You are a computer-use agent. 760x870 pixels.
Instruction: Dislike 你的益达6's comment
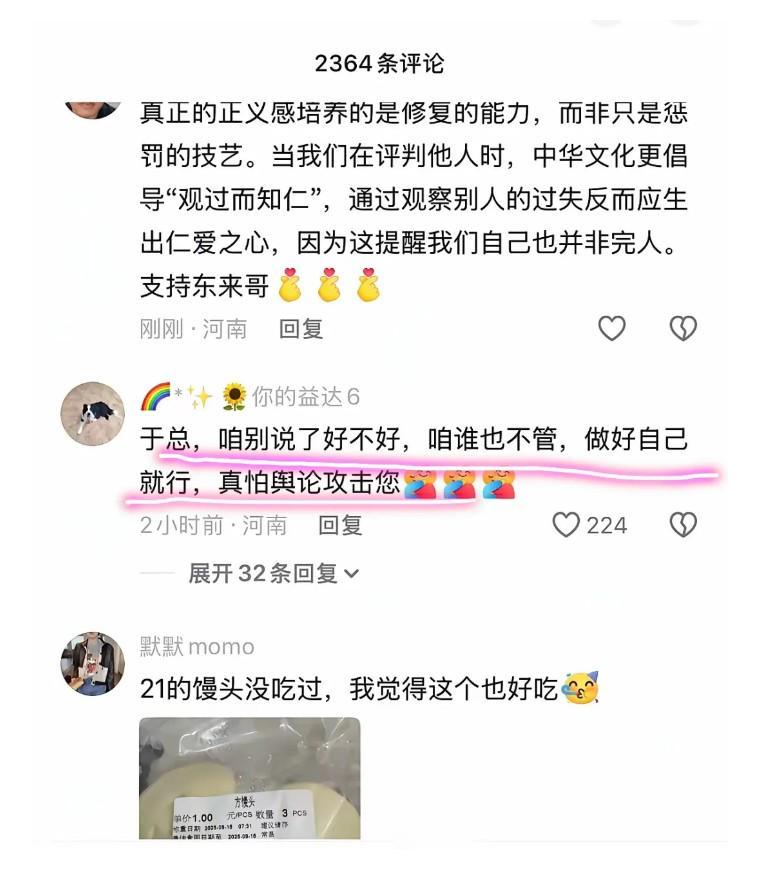coord(683,525)
